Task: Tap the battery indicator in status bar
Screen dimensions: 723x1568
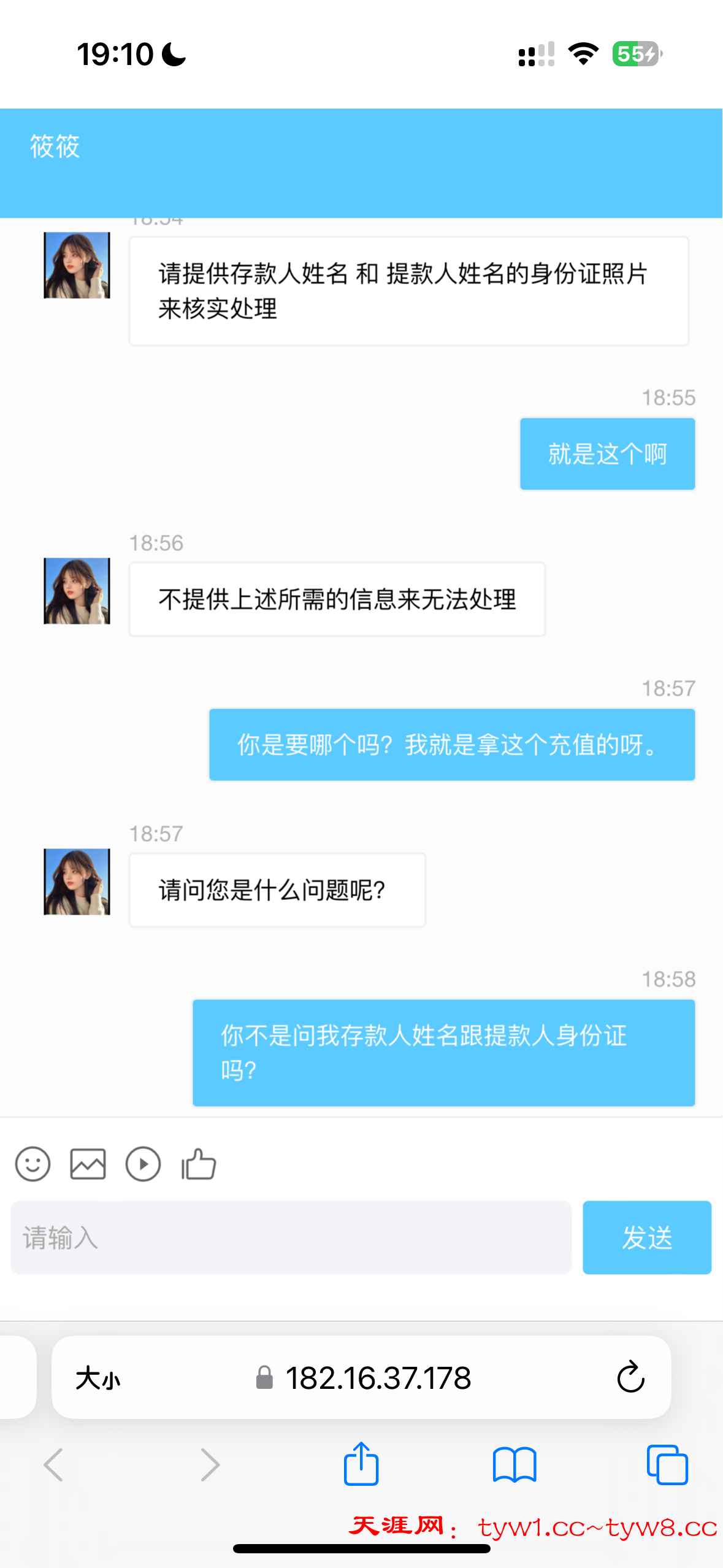Action: click(x=636, y=55)
